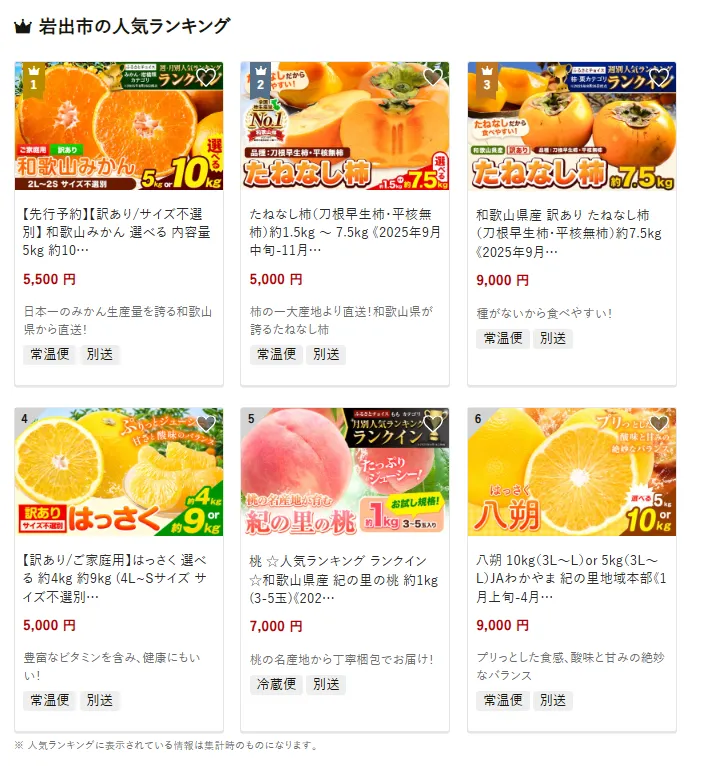Favorite the 紀の里の桃 約1kg item

432,424
